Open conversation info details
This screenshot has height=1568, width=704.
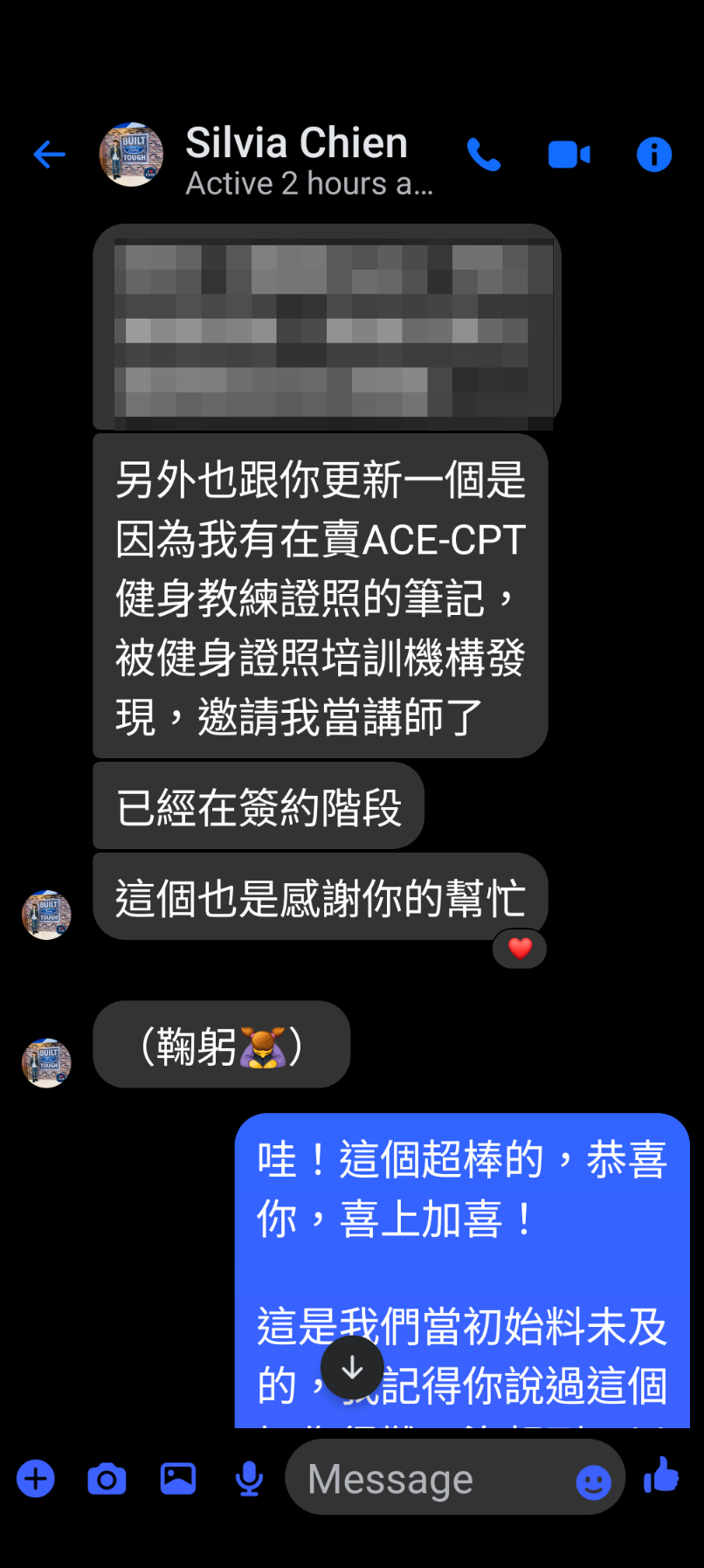click(x=653, y=155)
